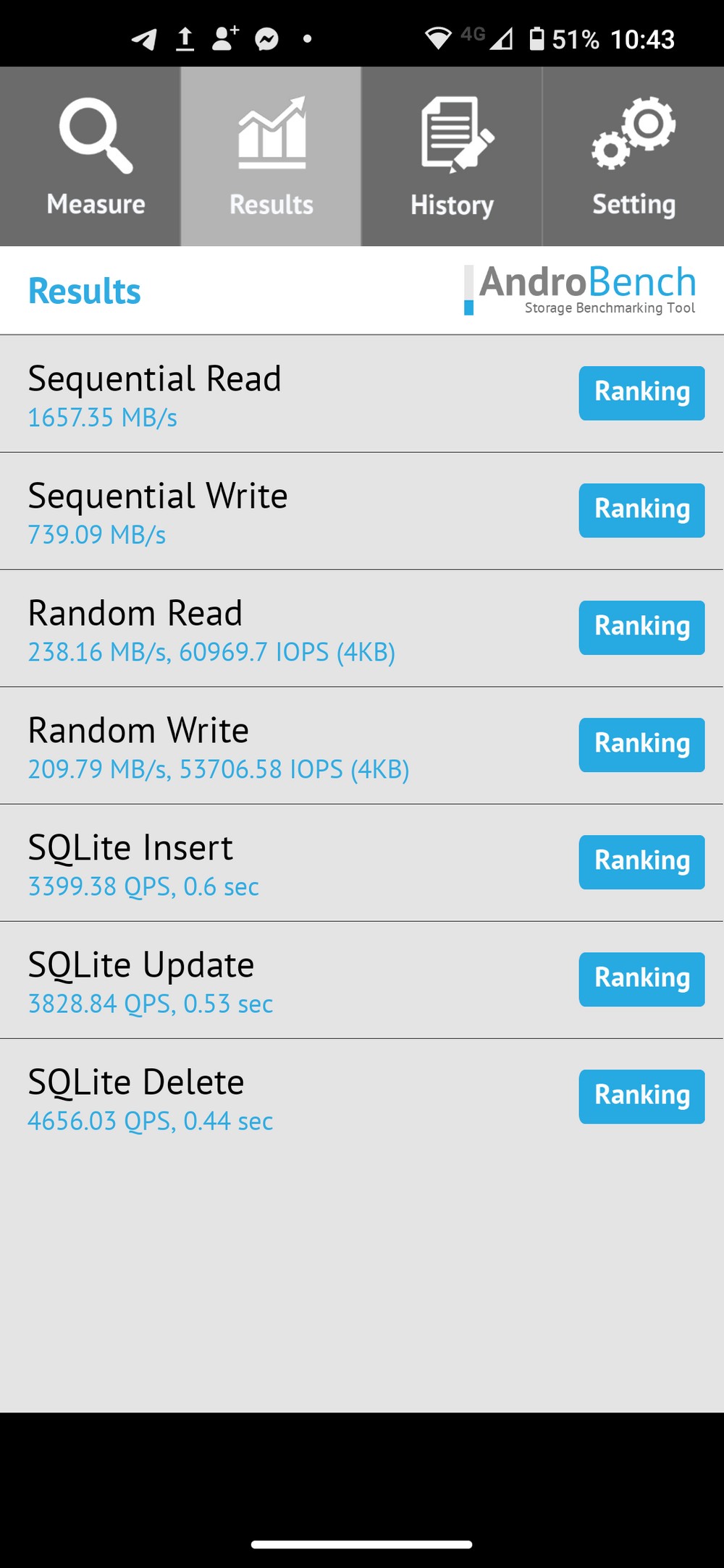Open Ranking for Random Read
Image resolution: width=724 pixels, height=1568 pixels.
(641, 627)
